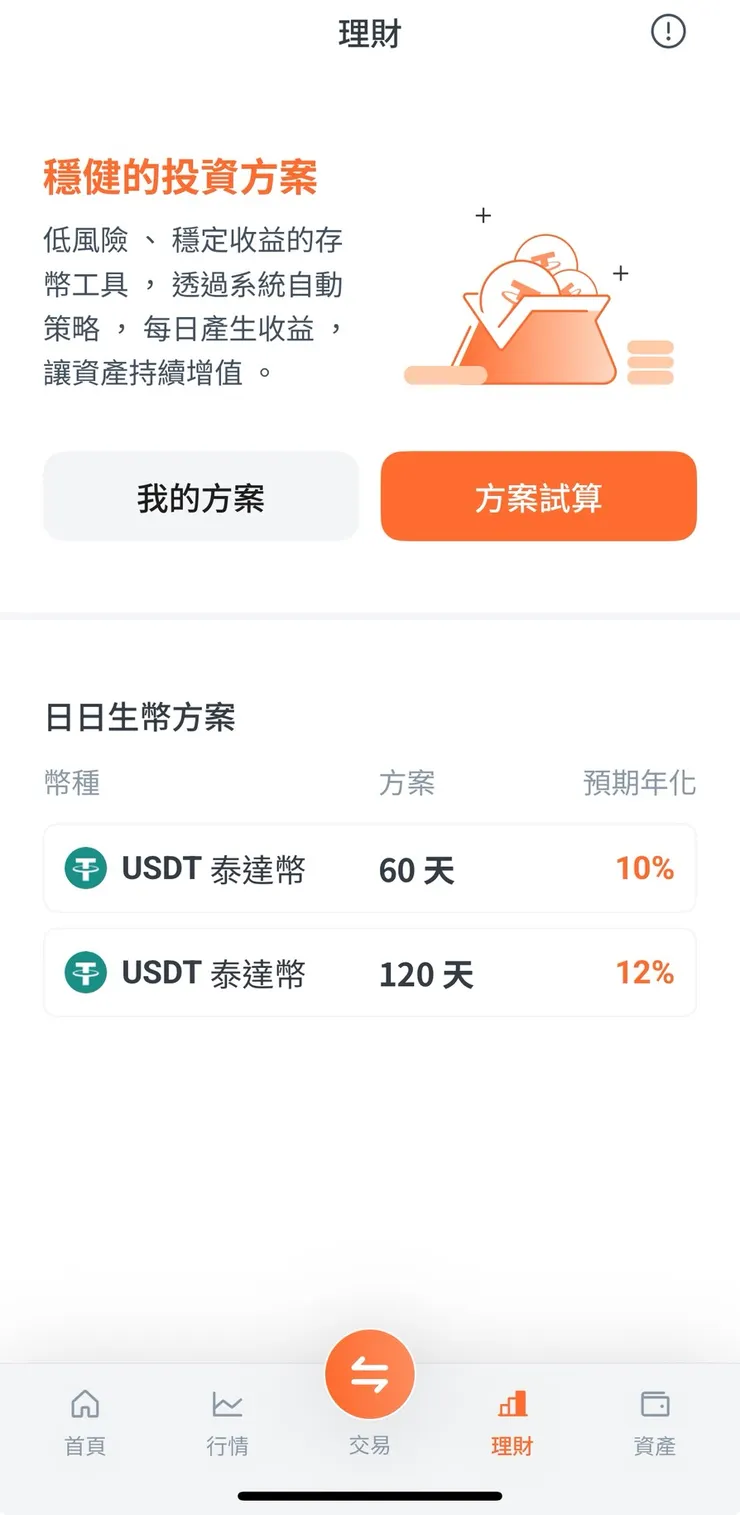Image resolution: width=740 pixels, height=1515 pixels.
Task: Click the 我的方案 button
Action: pos(200,497)
